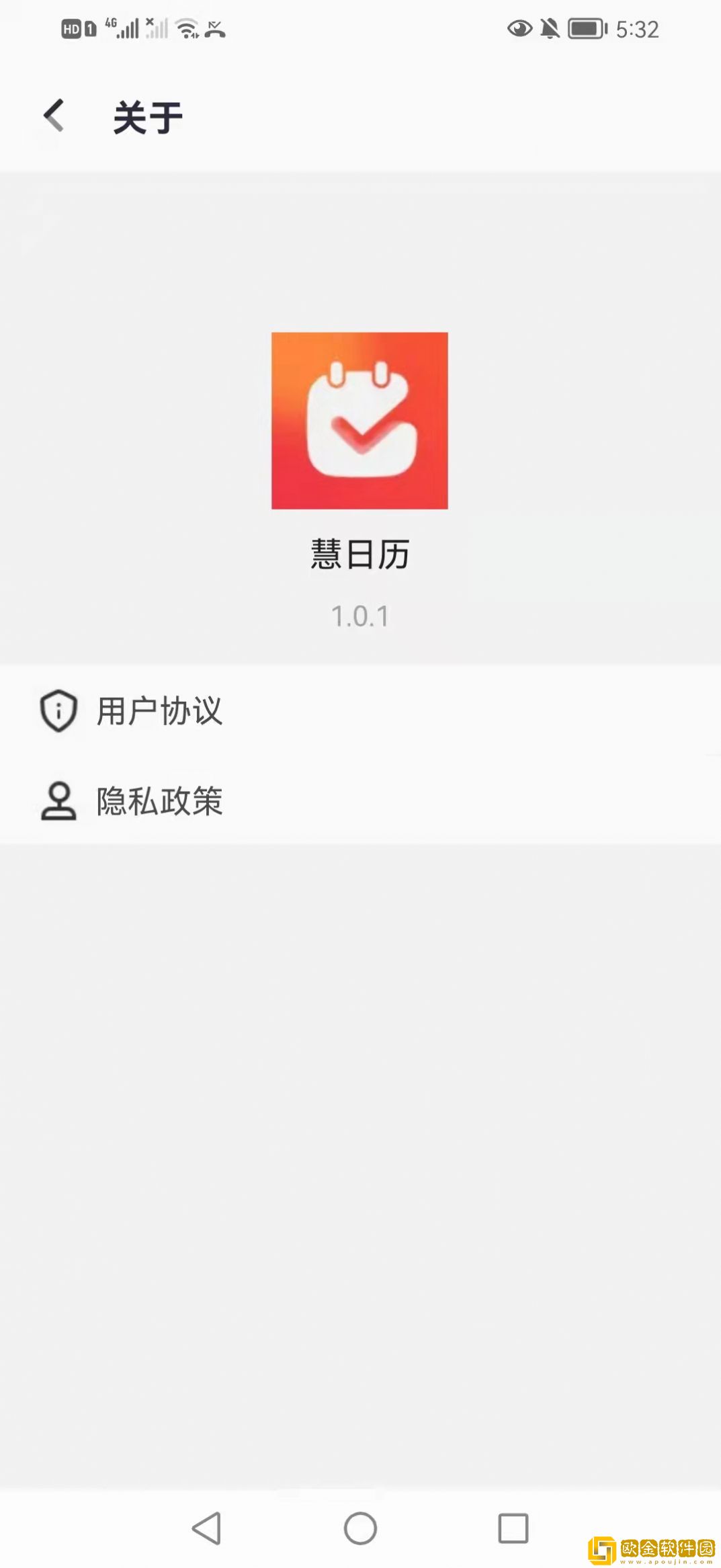Tap the version number 1.0.1 text

point(360,615)
